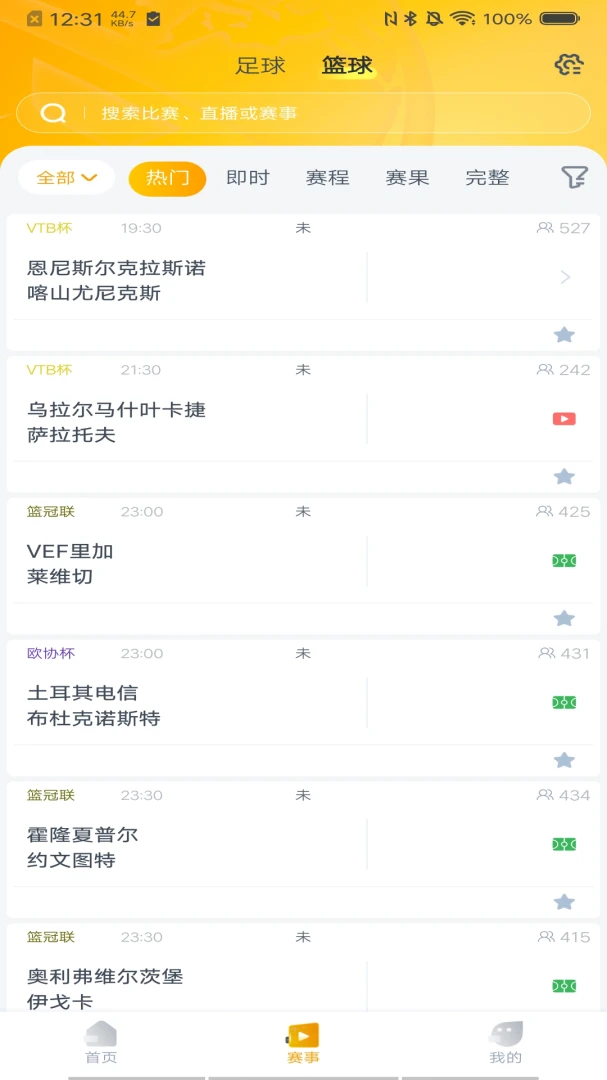Play the video stream for 乌拉尔马什叶卡捷 match
Image resolution: width=607 pixels, height=1080 pixels.
[x=564, y=419]
